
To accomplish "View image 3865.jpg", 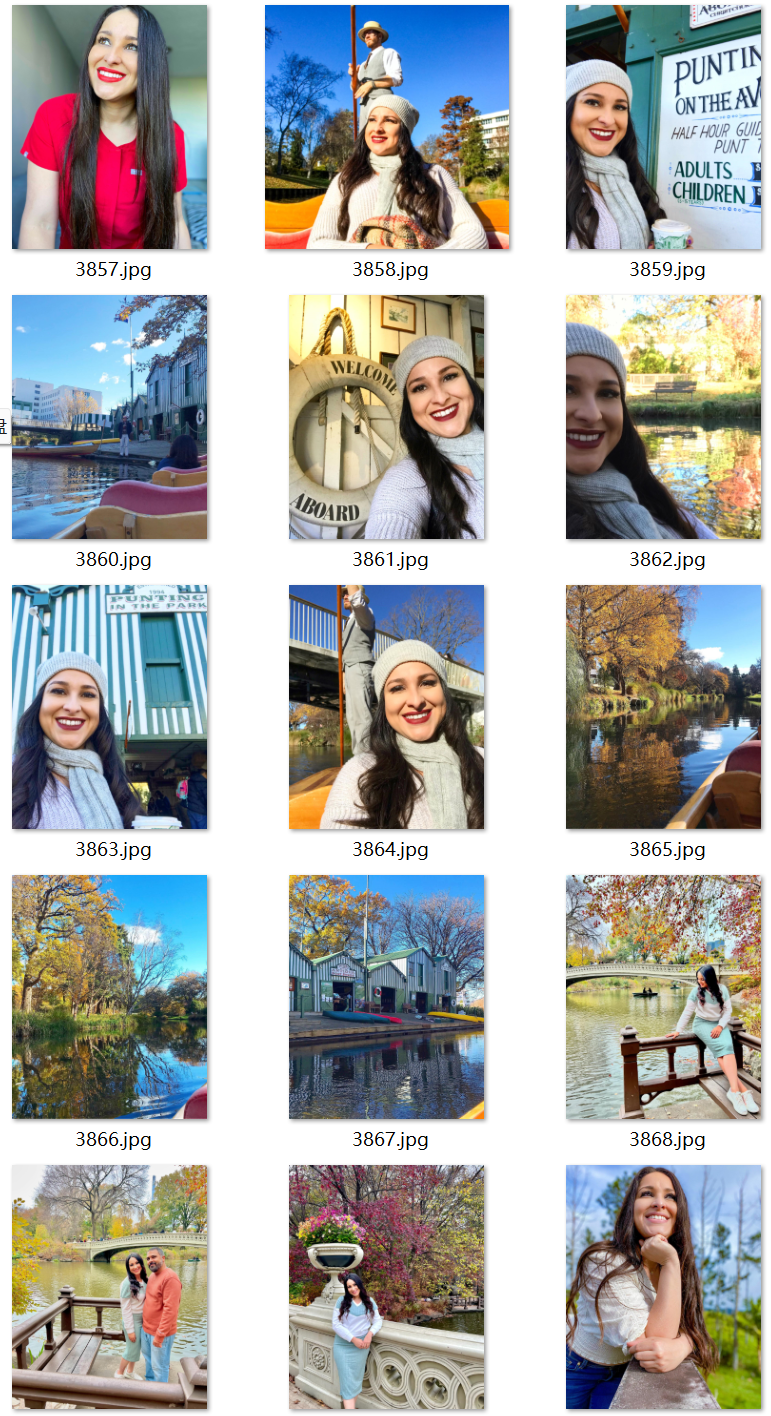I will [664, 707].
